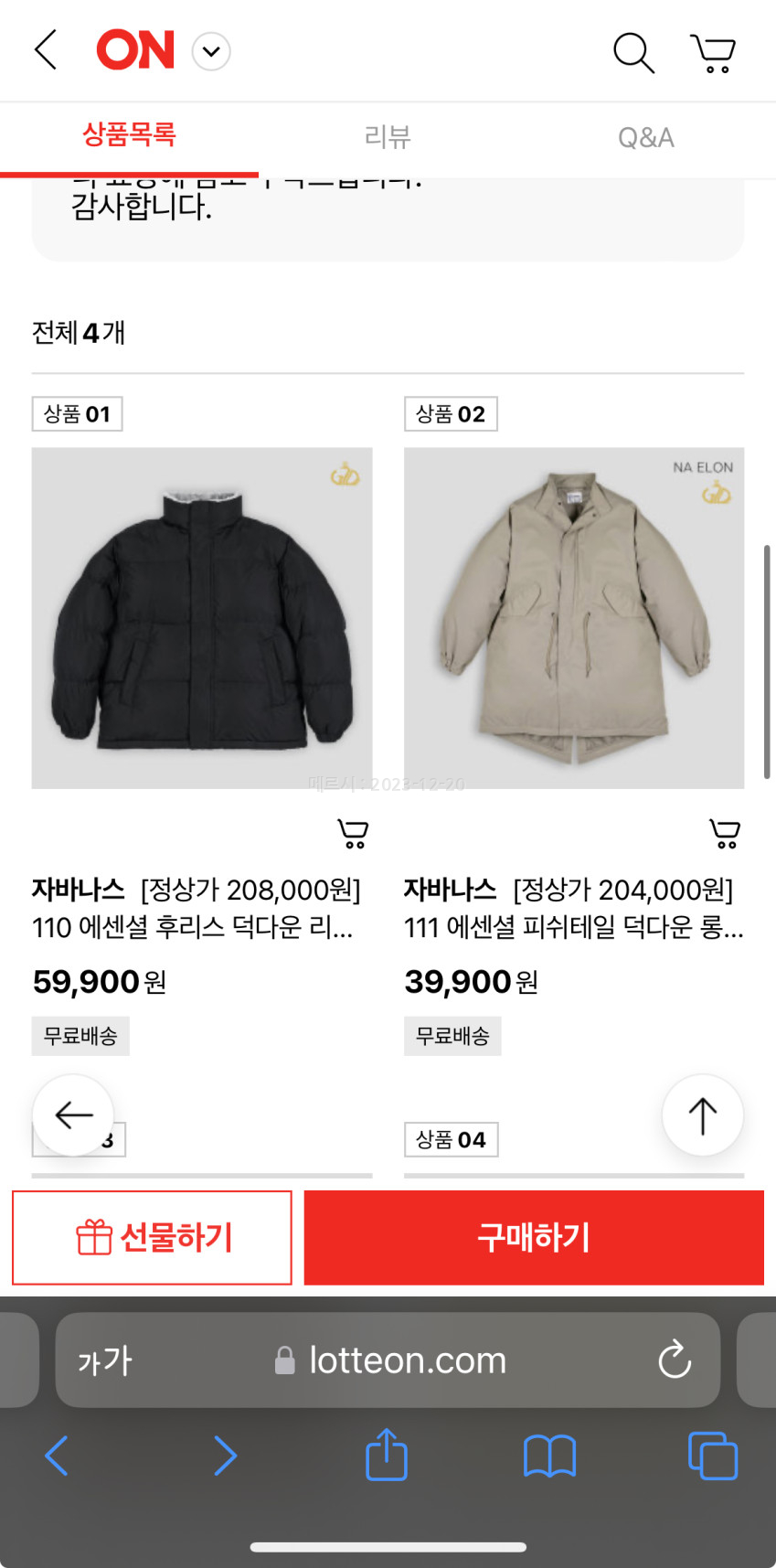Switch to the Q&A tab
Viewport: 776px width, 1568px height.
(646, 137)
